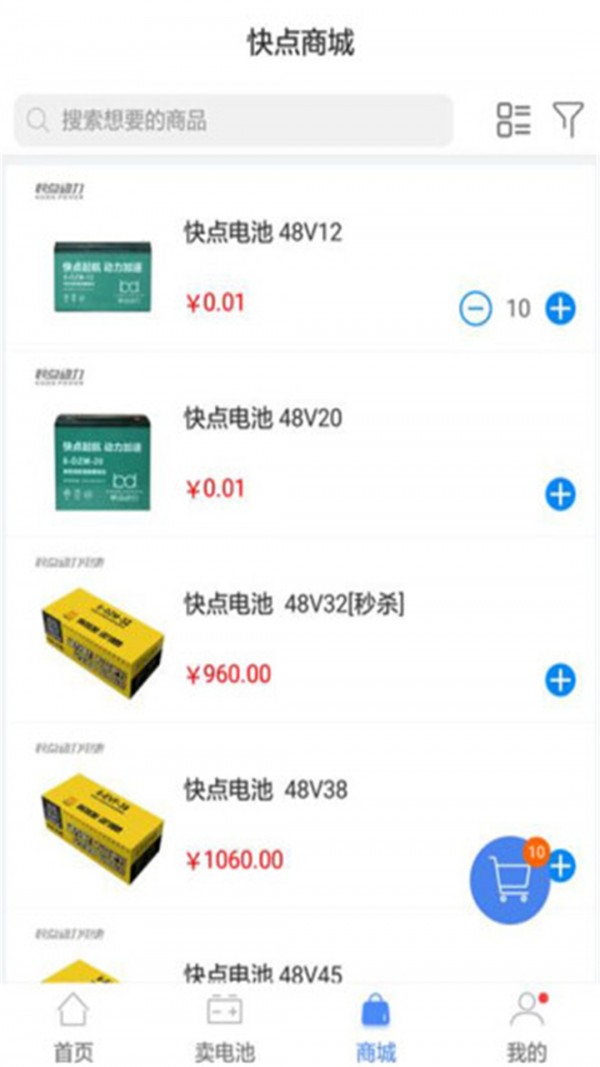Open the 我的 tab
This screenshot has width=600, height=1067.
[526, 1027]
